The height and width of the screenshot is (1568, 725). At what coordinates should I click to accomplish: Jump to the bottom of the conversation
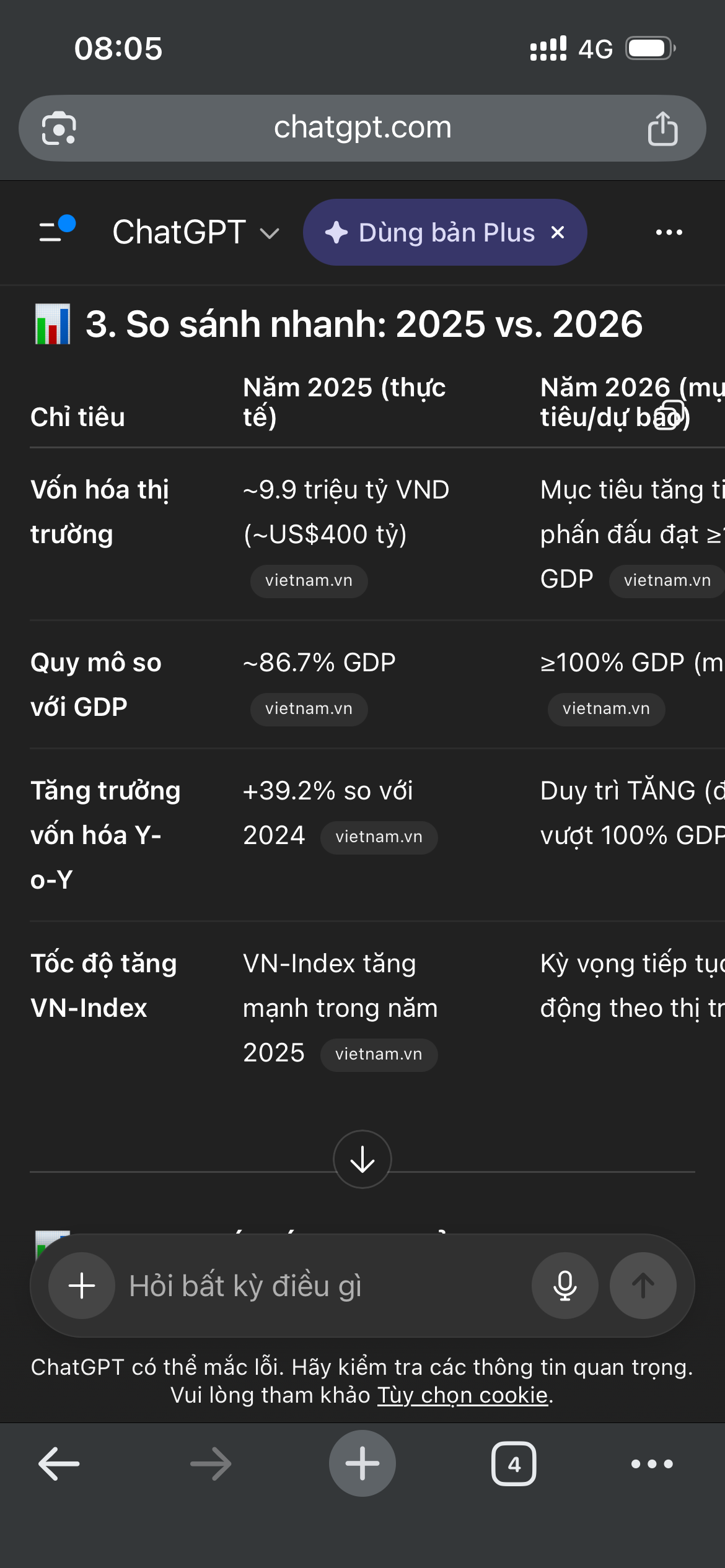point(362,1159)
